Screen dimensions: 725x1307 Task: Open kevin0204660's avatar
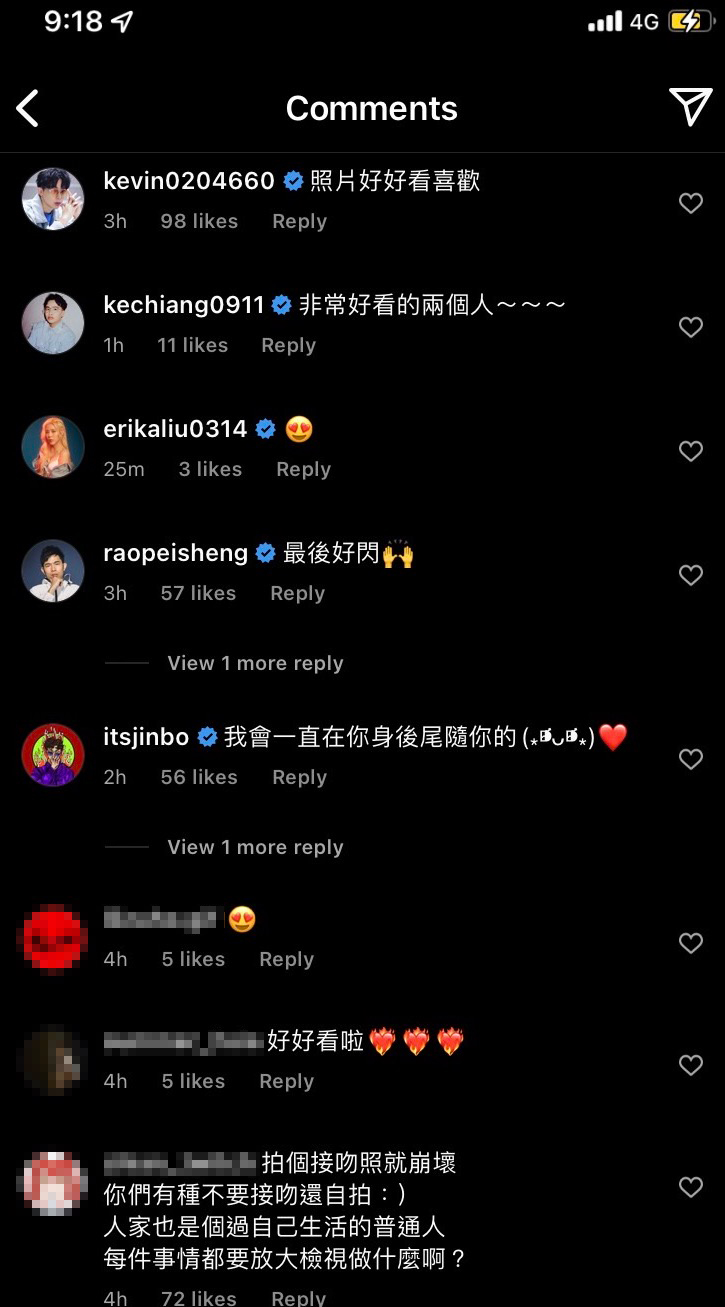coord(53,199)
